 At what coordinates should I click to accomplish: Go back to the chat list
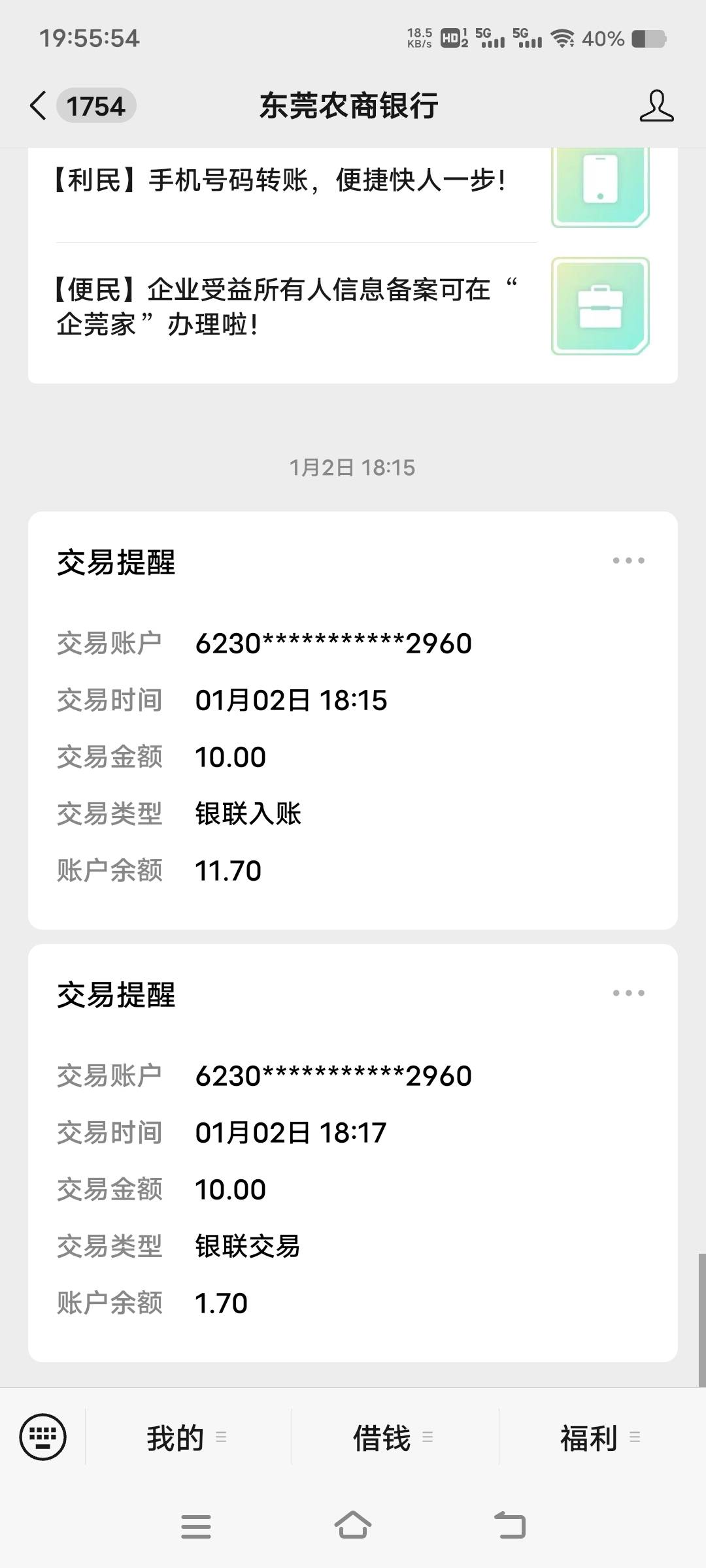tap(39, 106)
